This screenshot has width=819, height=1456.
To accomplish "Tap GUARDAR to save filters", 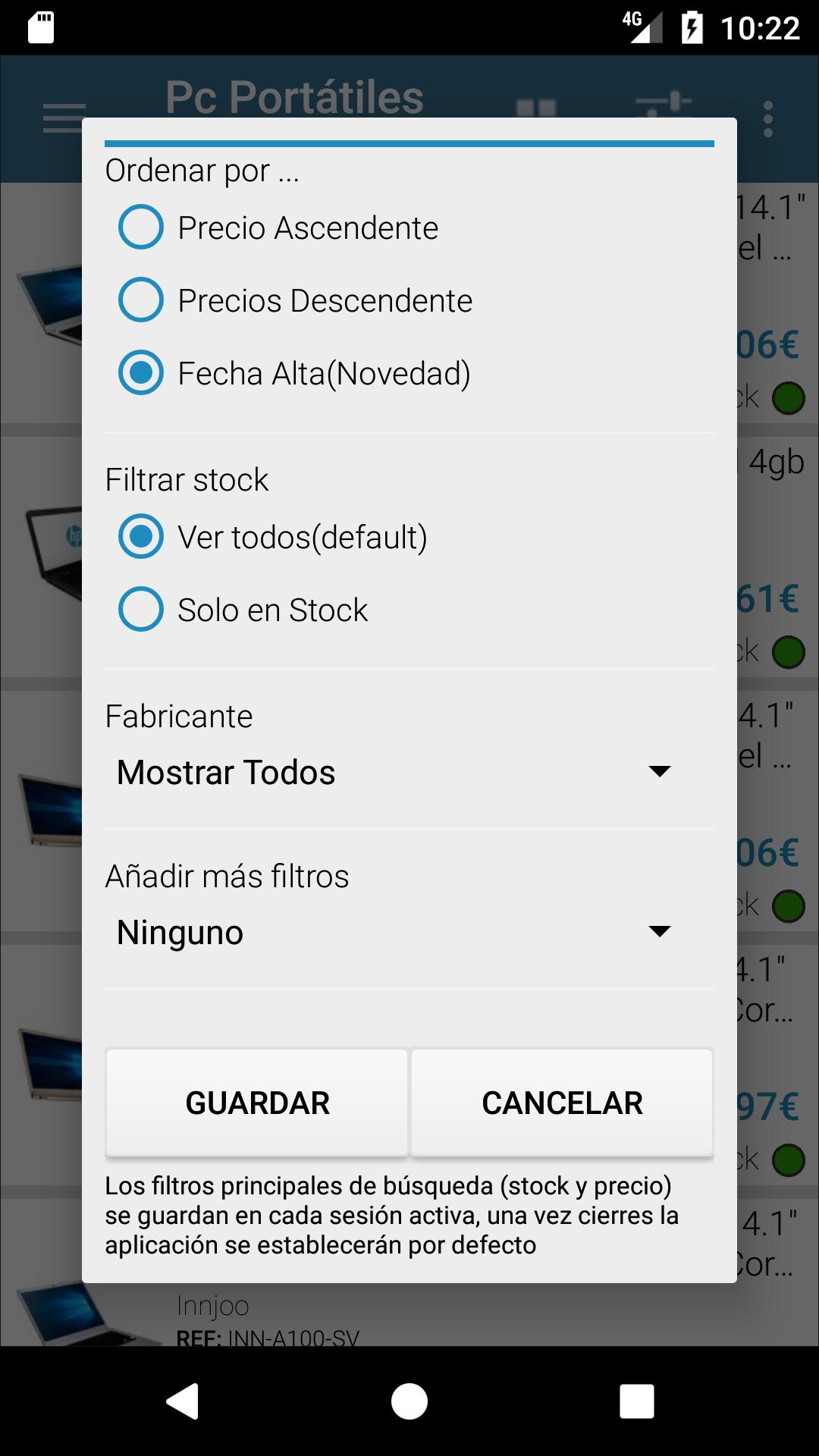I will [257, 1103].
